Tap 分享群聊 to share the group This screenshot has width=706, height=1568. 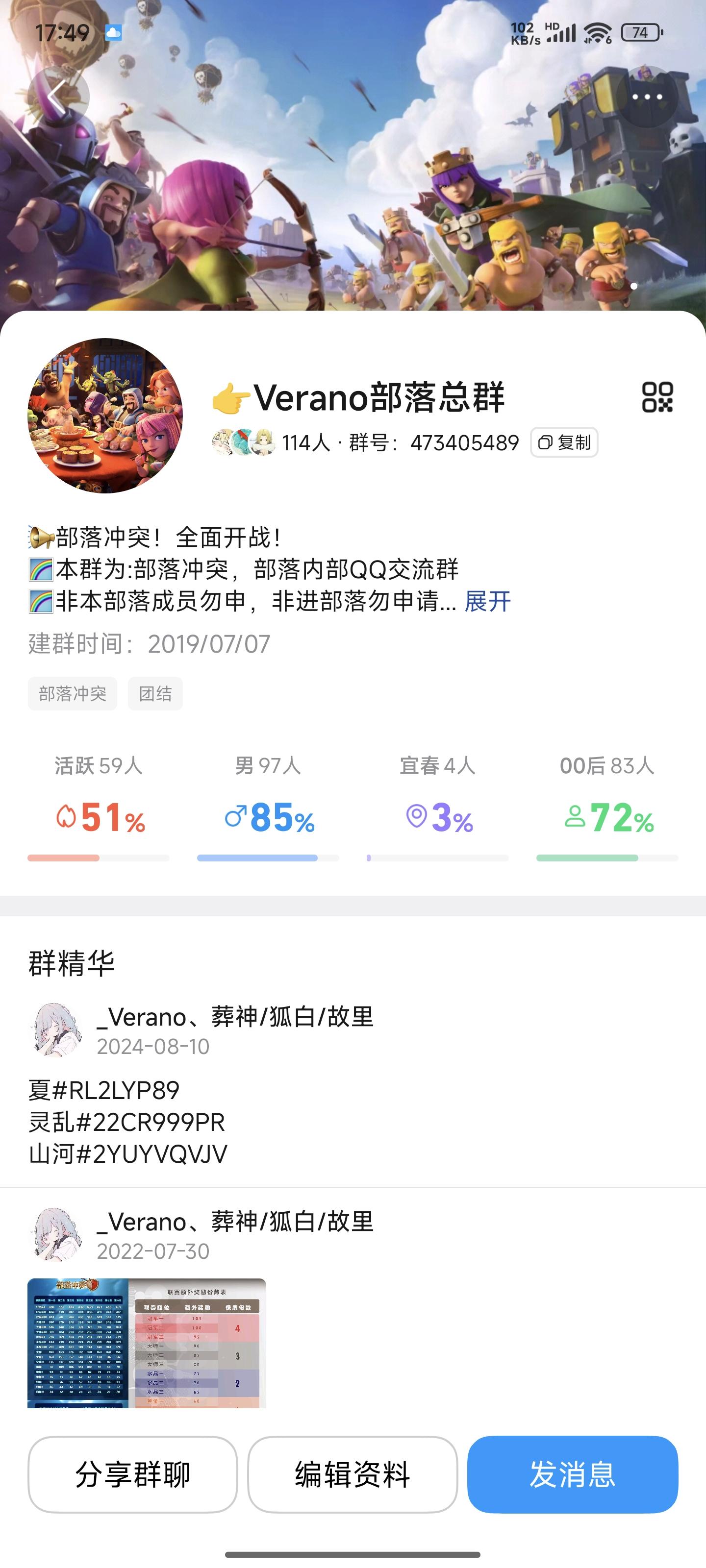[x=133, y=1473]
